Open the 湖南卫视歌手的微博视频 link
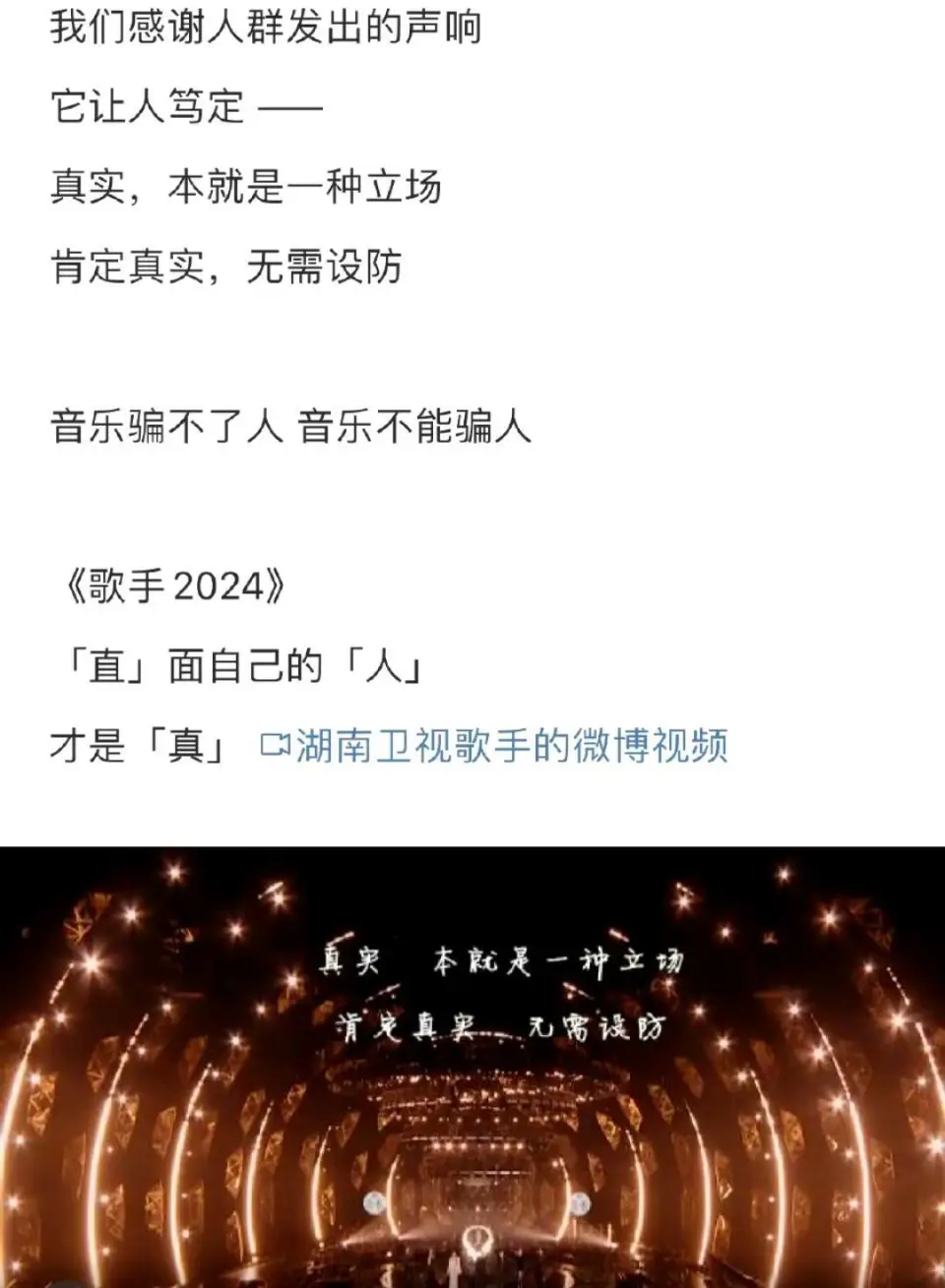 [x=495, y=746]
